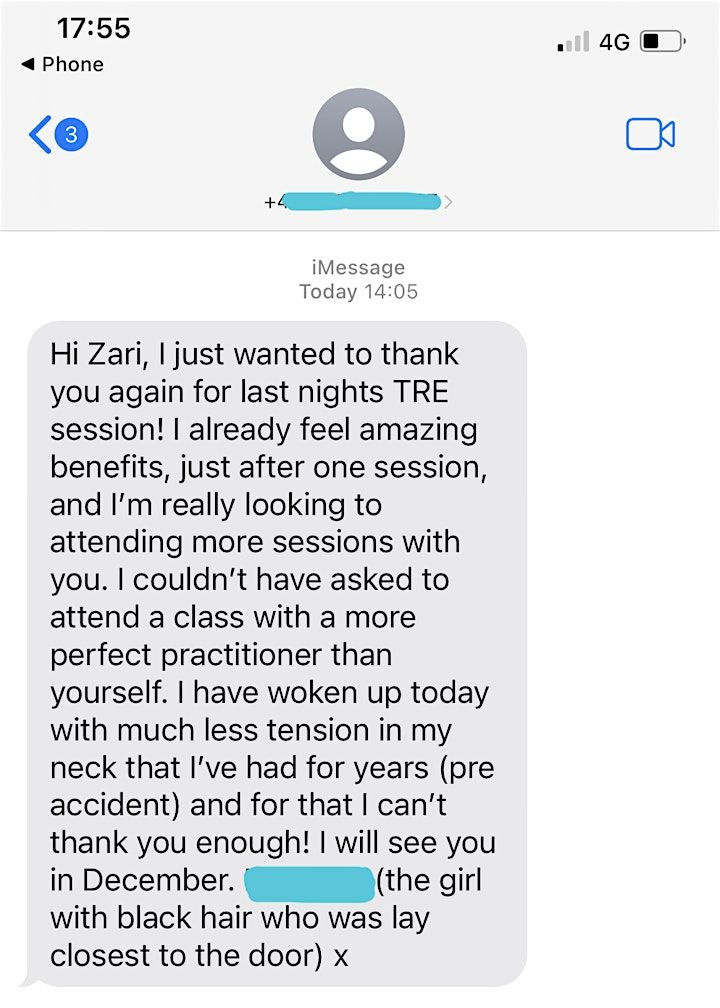
Task: Start a FaceTime video call
Action: point(650,134)
